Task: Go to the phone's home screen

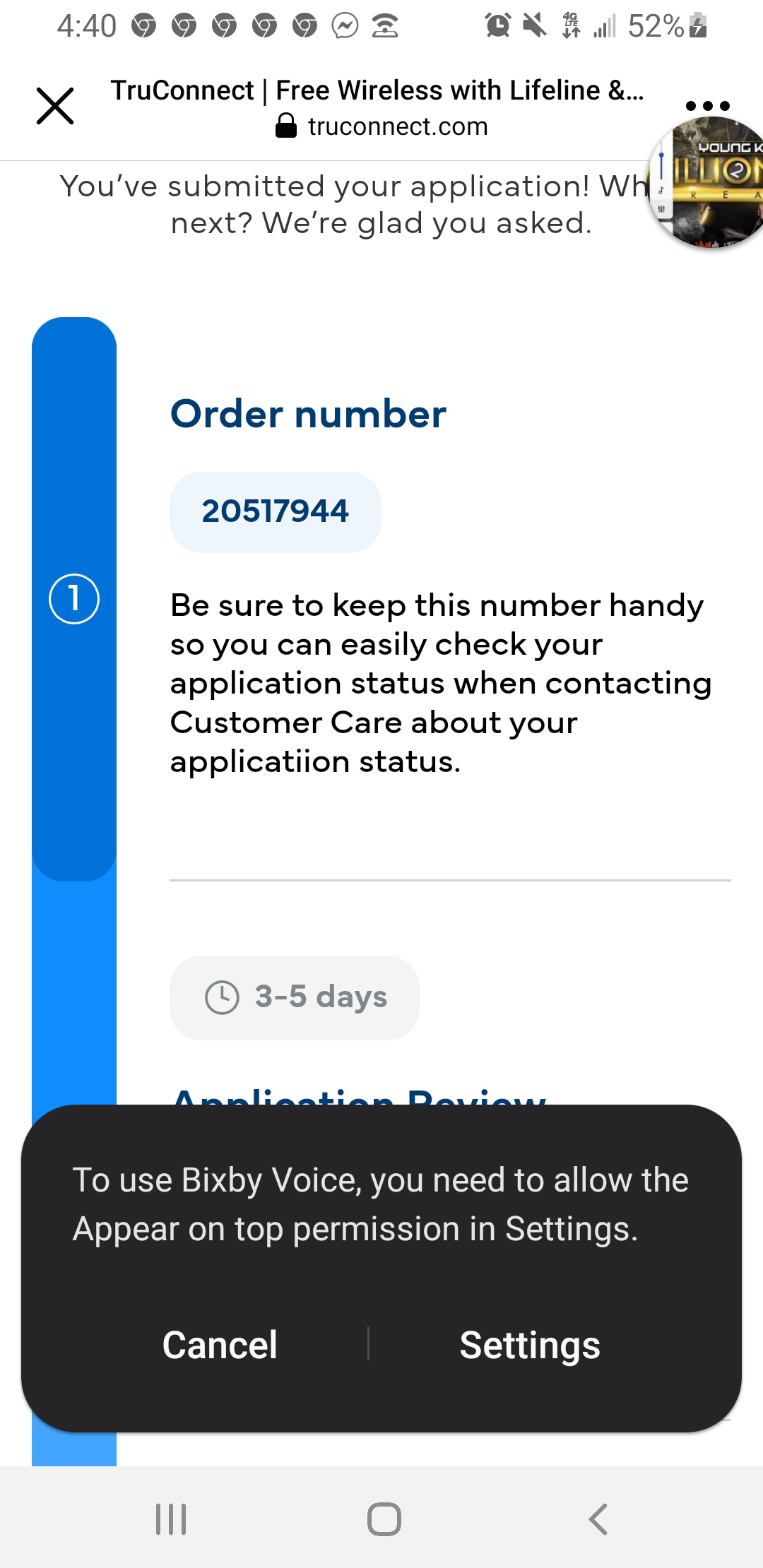Action: click(x=384, y=1519)
